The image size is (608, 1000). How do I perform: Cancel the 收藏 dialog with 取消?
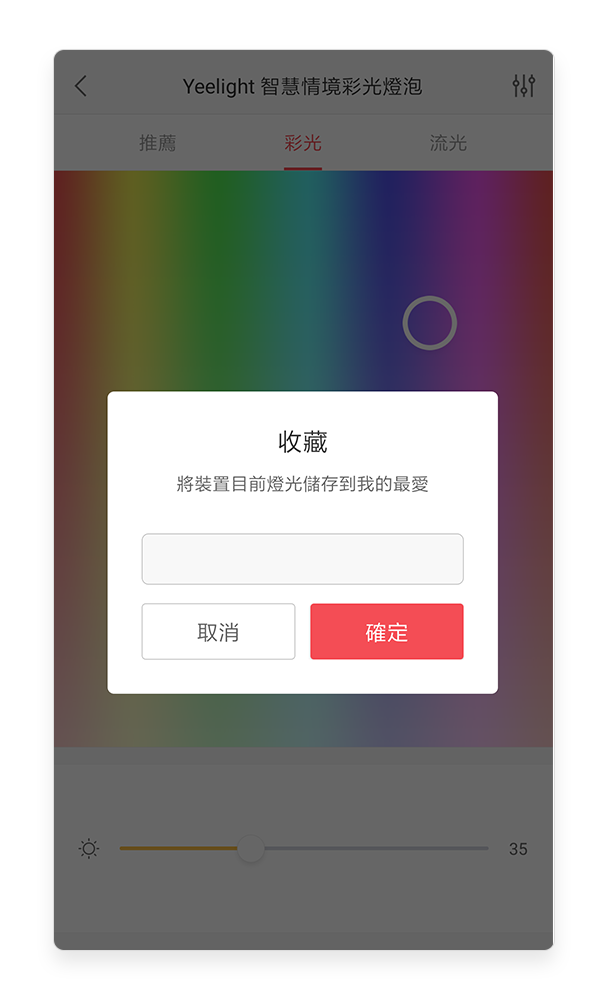(x=218, y=631)
